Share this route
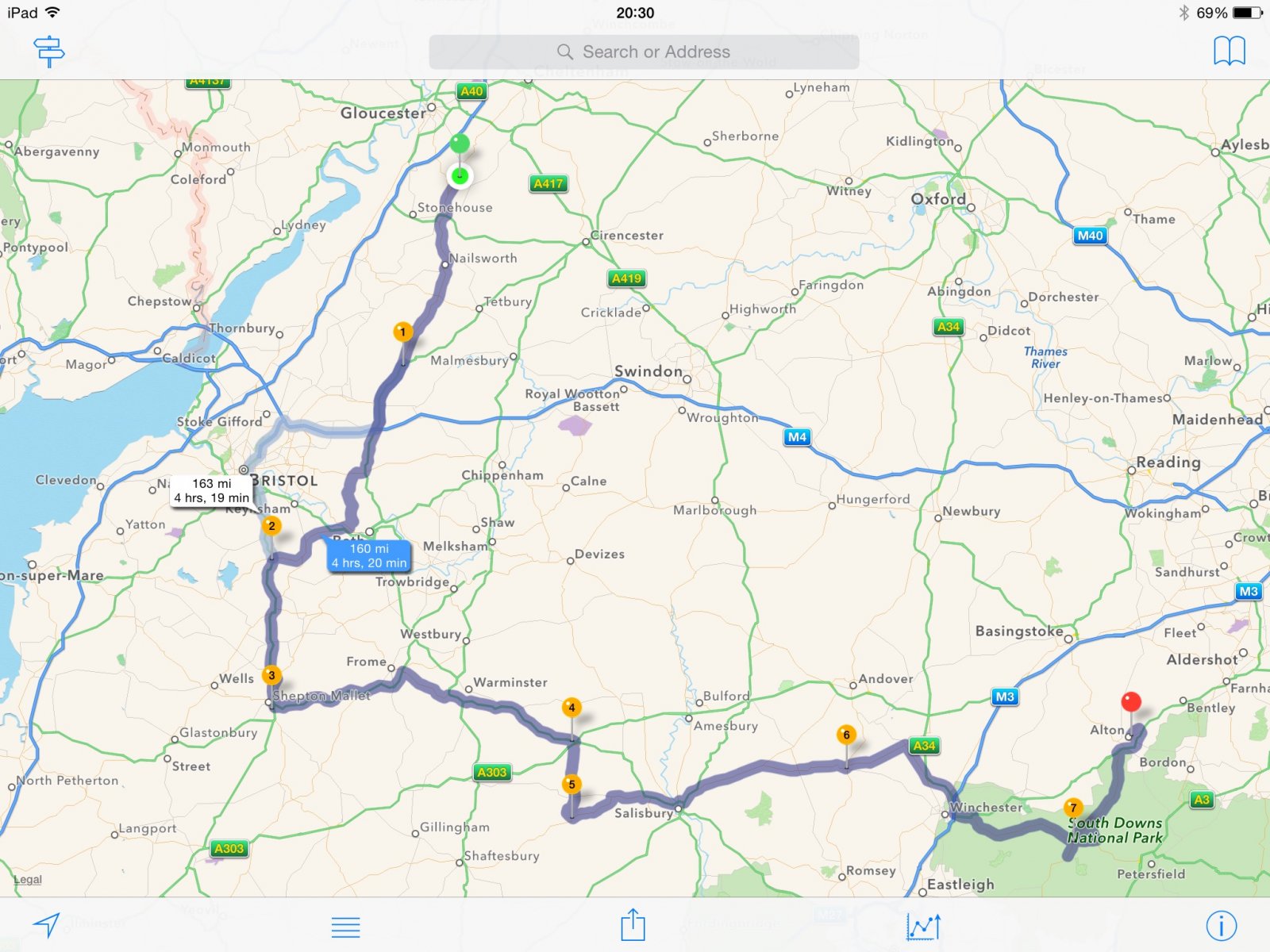Image resolution: width=1270 pixels, height=952 pixels. 633,925
